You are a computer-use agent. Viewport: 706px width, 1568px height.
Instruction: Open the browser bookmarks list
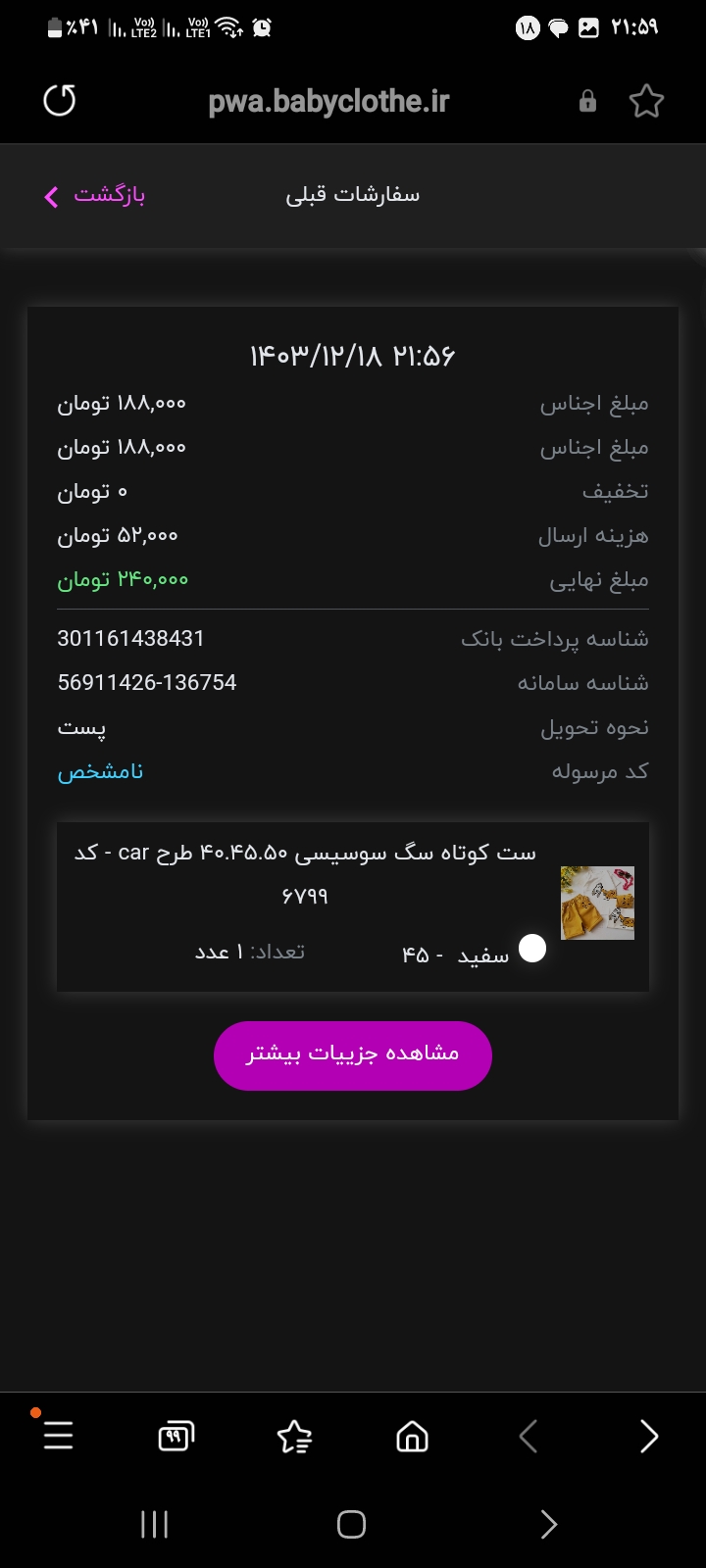[x=294, y=1437]
